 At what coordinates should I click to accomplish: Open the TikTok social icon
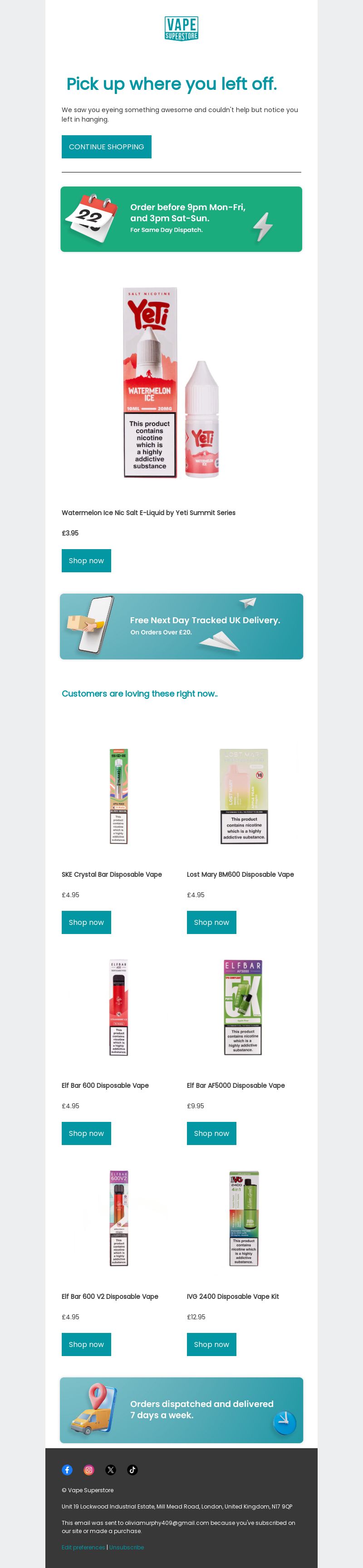(x=132, y=1470)
